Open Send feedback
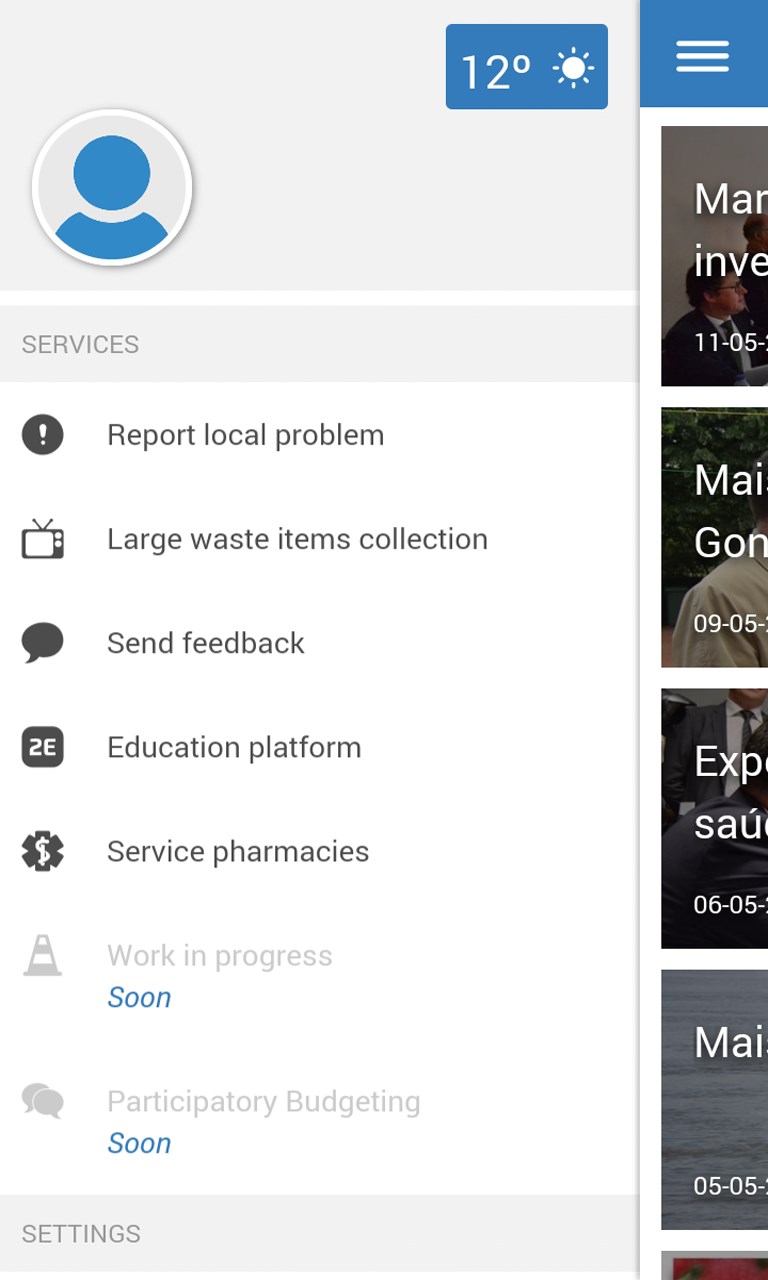Screen dimensions: 768x1280 205,644
